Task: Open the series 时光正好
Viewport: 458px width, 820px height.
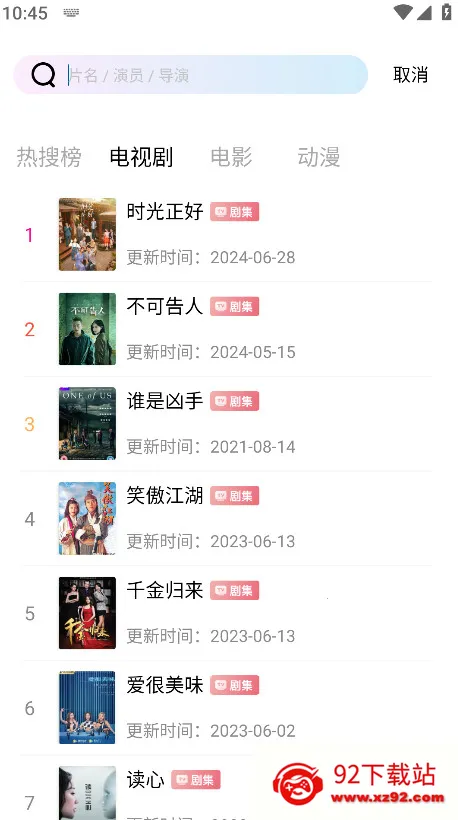Action: click(x=227, y=234)
